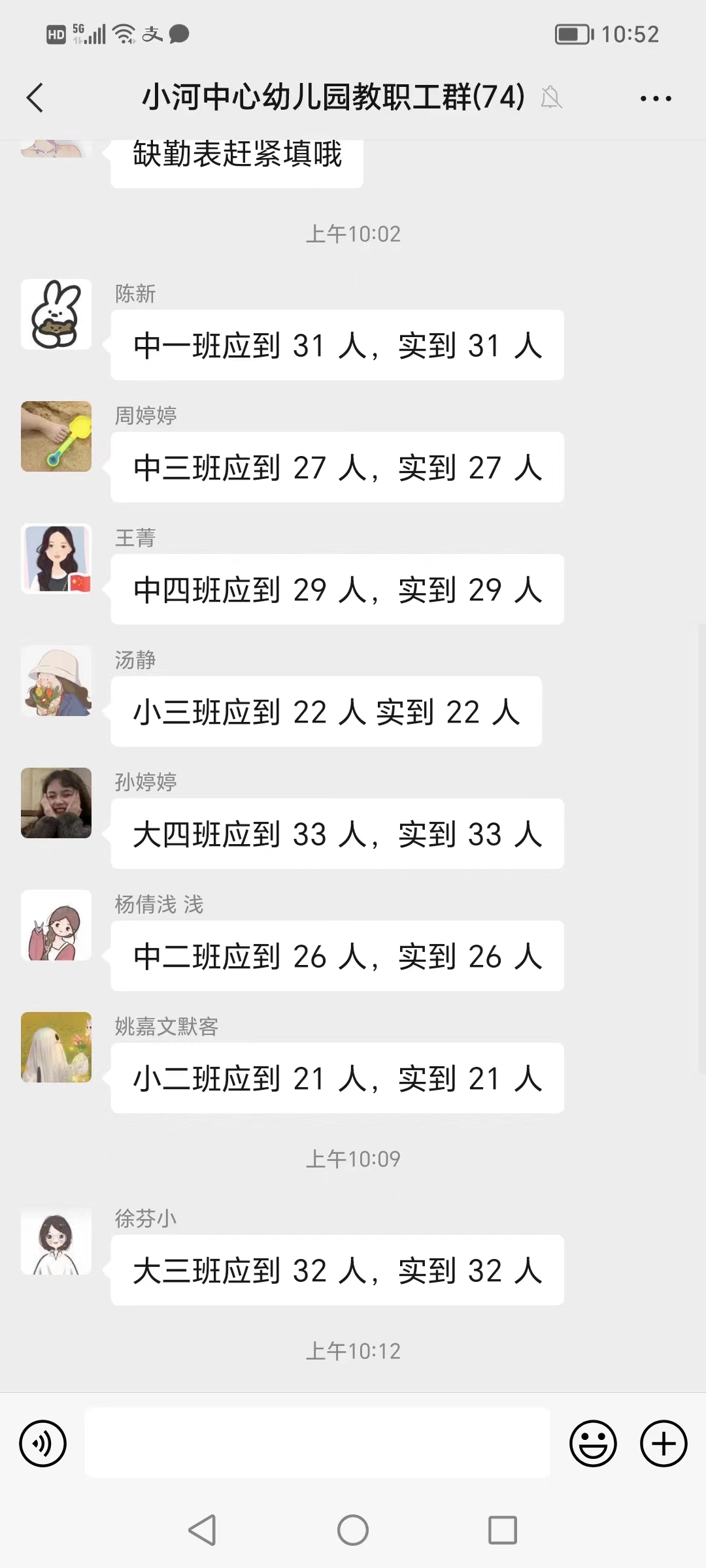Switch to voice message input
Screen dimensions: 706x1568
(x=43, y=1443)
